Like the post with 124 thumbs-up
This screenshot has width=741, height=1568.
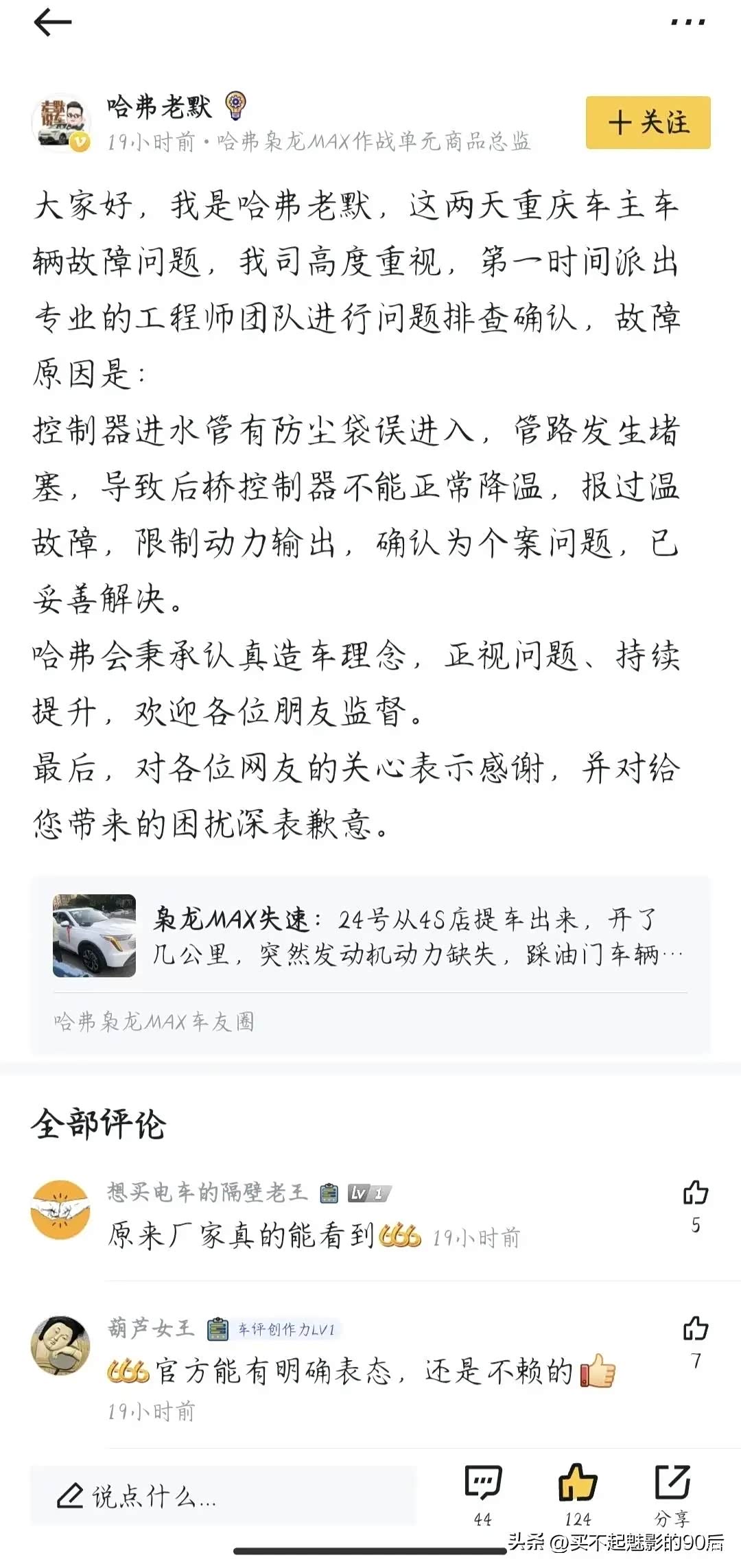click(x=578, y=1484)
